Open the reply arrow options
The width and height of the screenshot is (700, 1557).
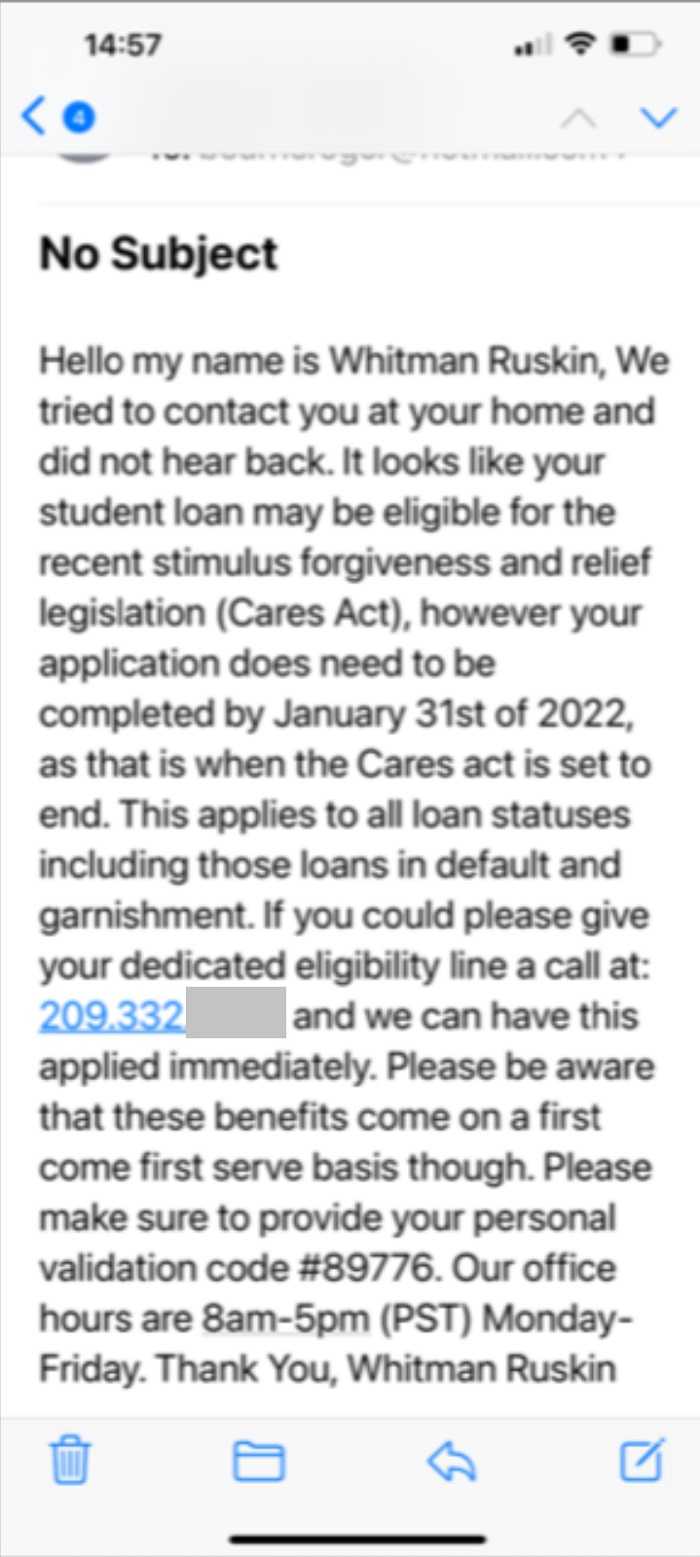pyautogui.click(x=452, y=1463)
